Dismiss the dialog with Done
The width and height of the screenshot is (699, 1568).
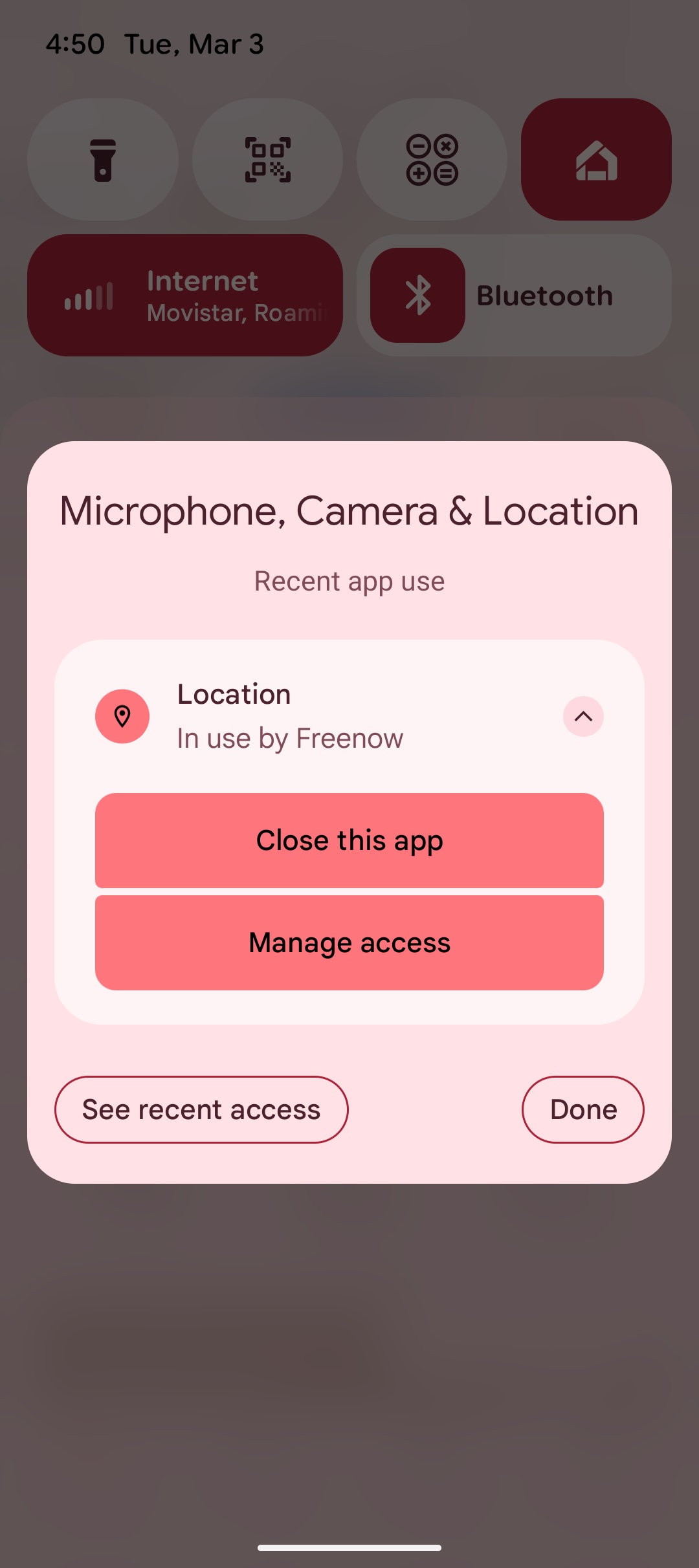click(x=582, y=1109)
